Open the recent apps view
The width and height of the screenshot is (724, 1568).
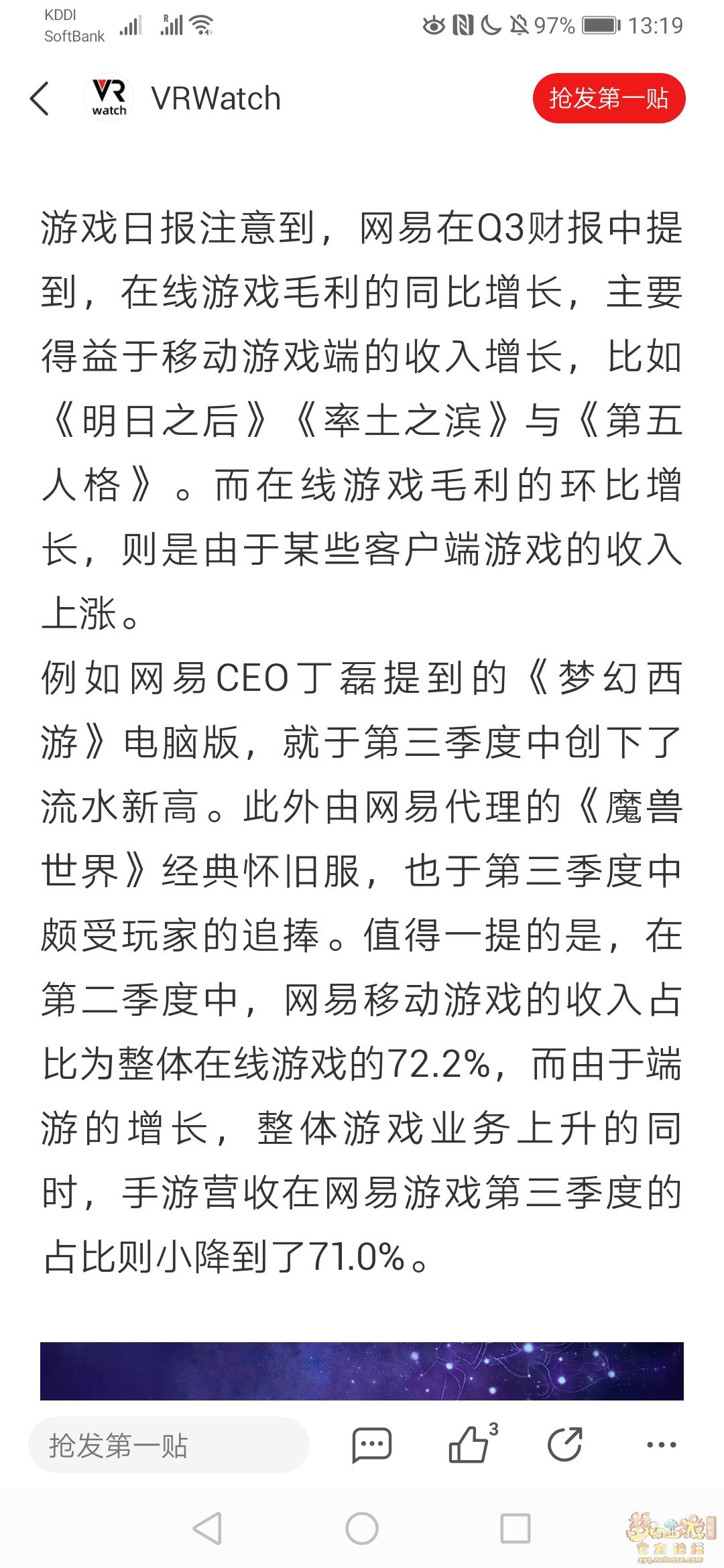point(516,1529)
